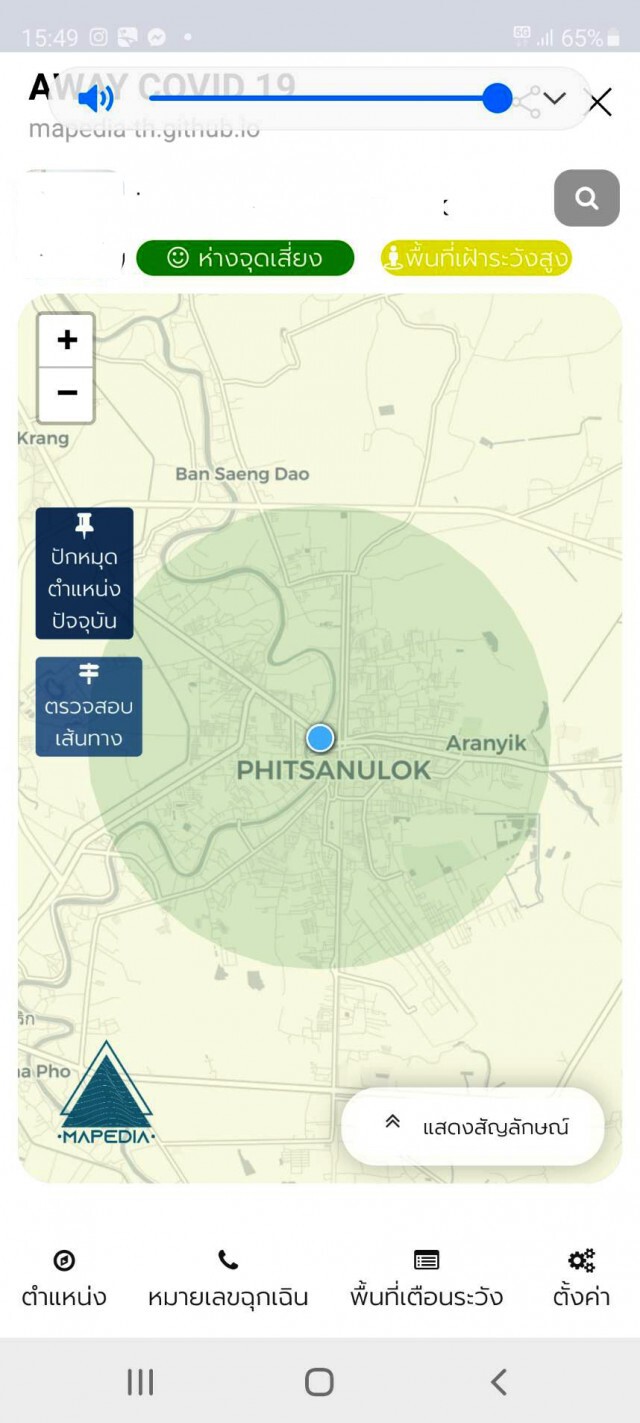Pin current location with ปักหมุดตำแหน่งปัจจุบัน
Image resolution: width=640 pixels, height=1423 pixels.
coord(85,573)
